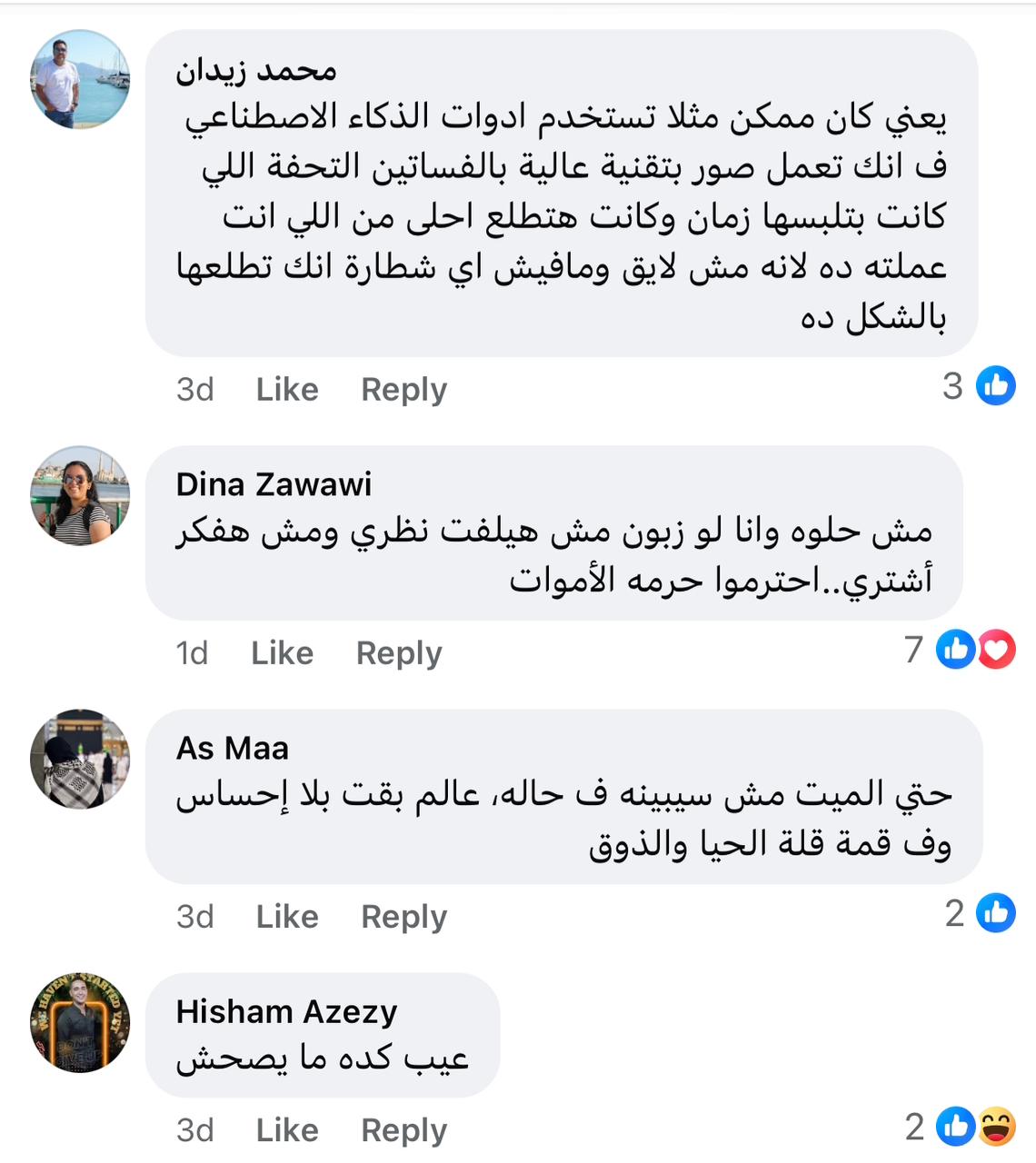The width and height of the screenshot is (1036, 1163).
Task: Open As Maa's profile picture
Action: click(x=80, y=759)
